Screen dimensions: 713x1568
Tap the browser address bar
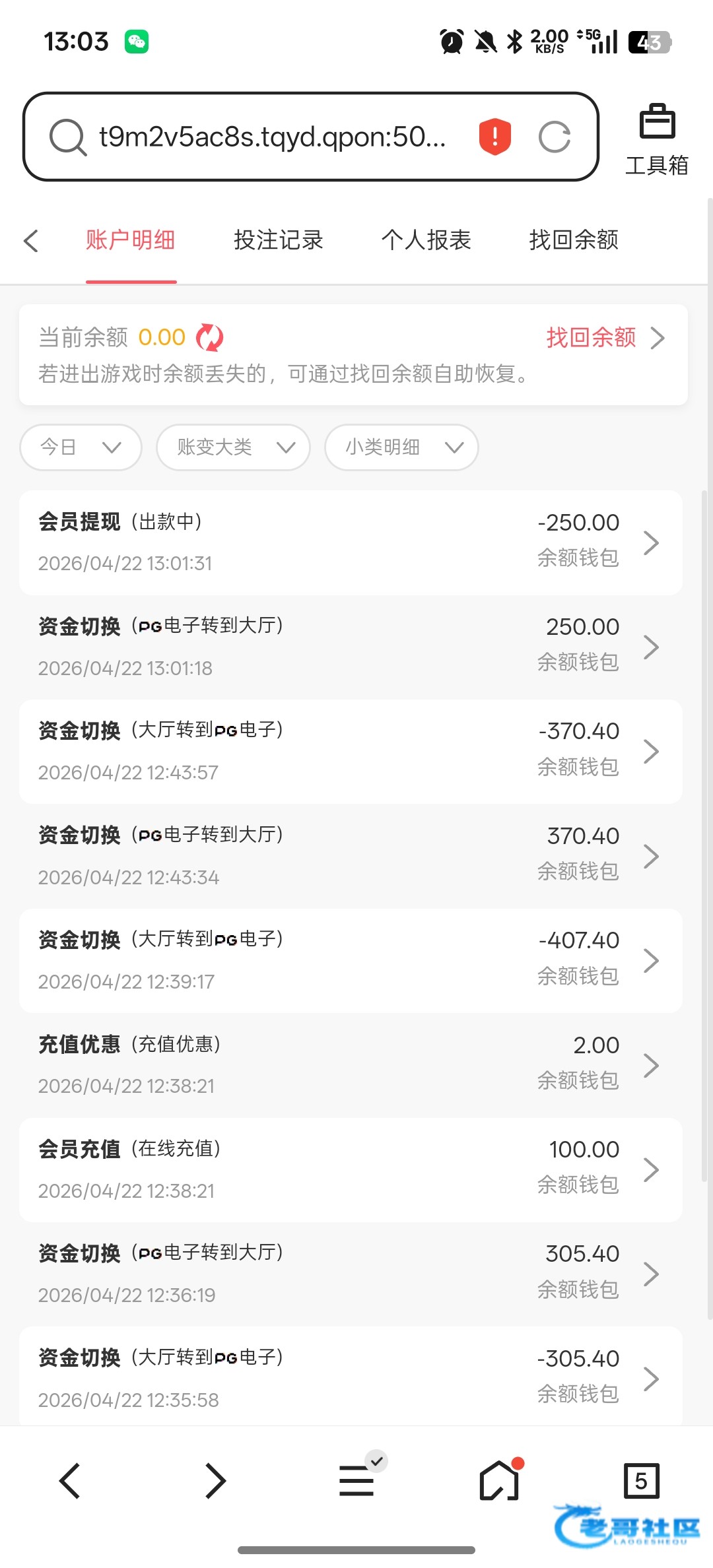click(272, 137)
